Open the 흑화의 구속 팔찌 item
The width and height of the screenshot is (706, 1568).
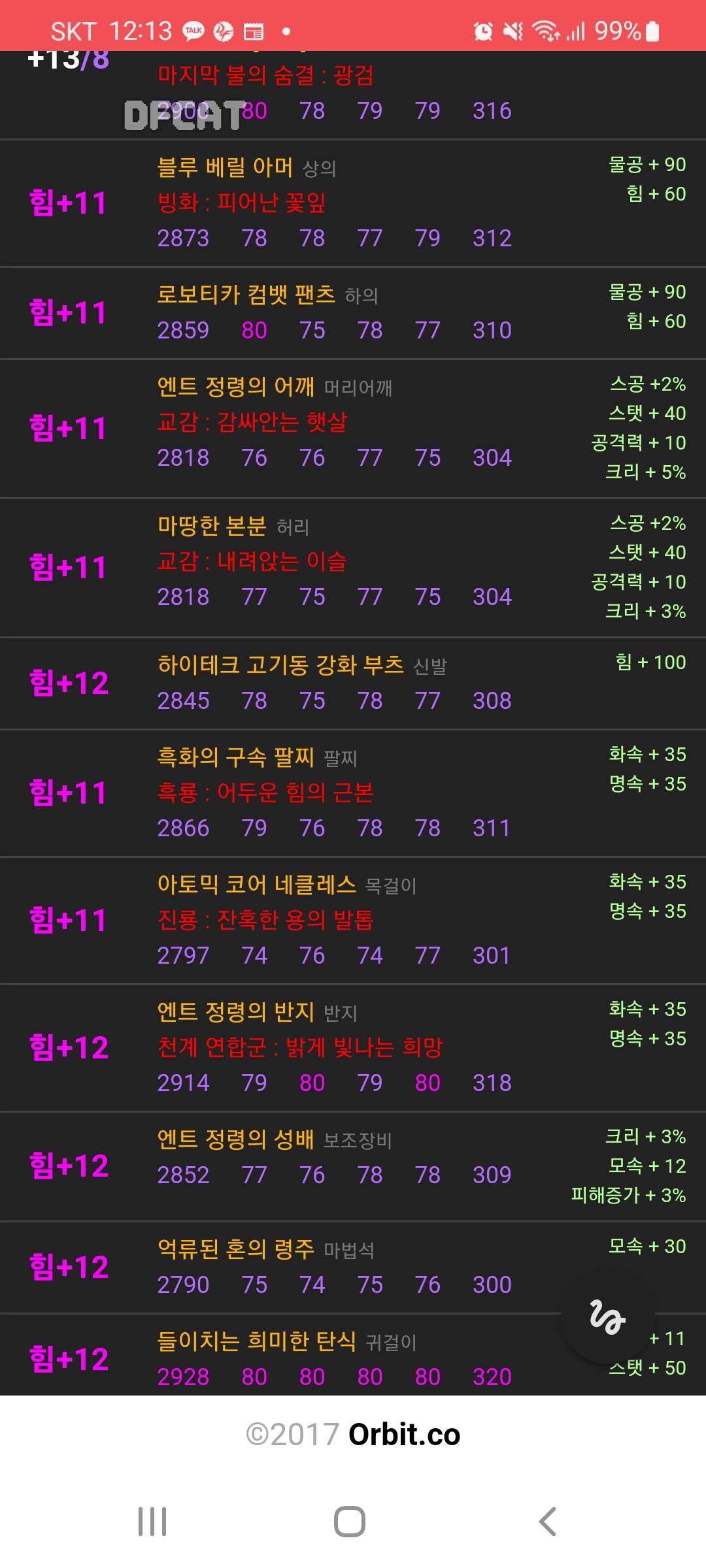click(353, 793)
